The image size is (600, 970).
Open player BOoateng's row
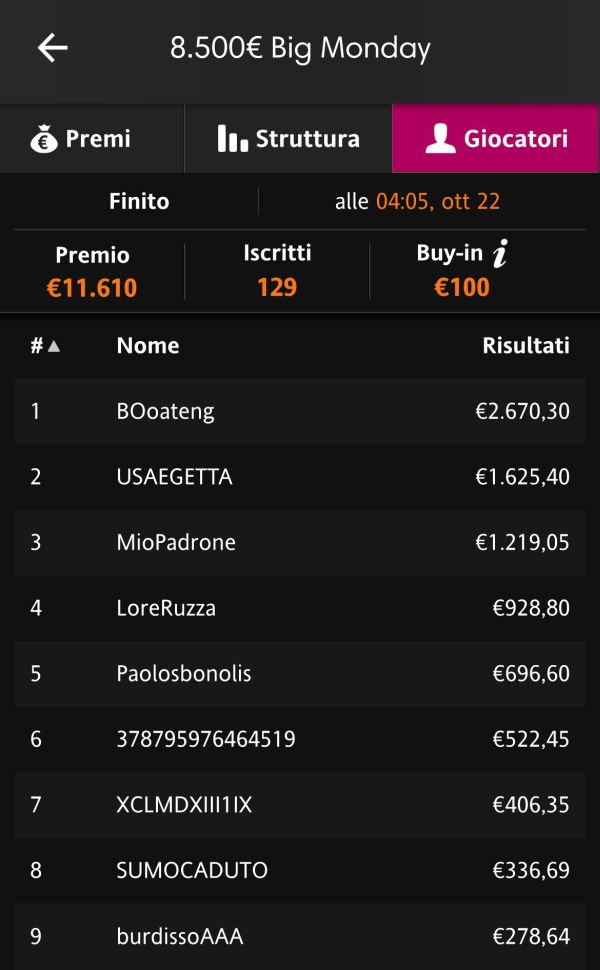(300, 411)
